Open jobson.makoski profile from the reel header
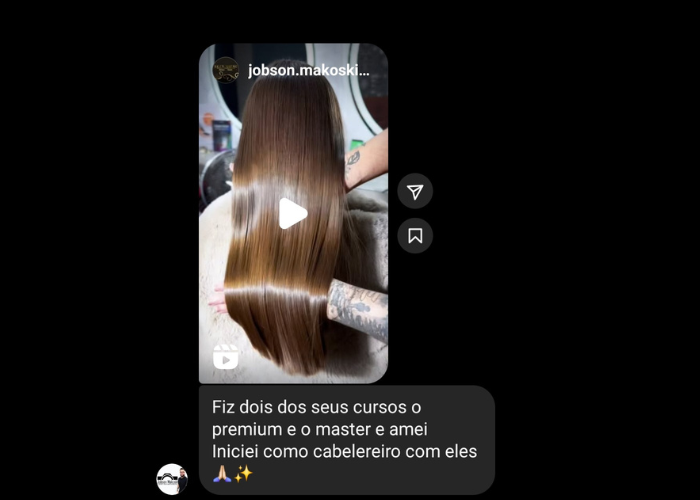The height and width of the screenshot is (500, 700). pos(308,71)
